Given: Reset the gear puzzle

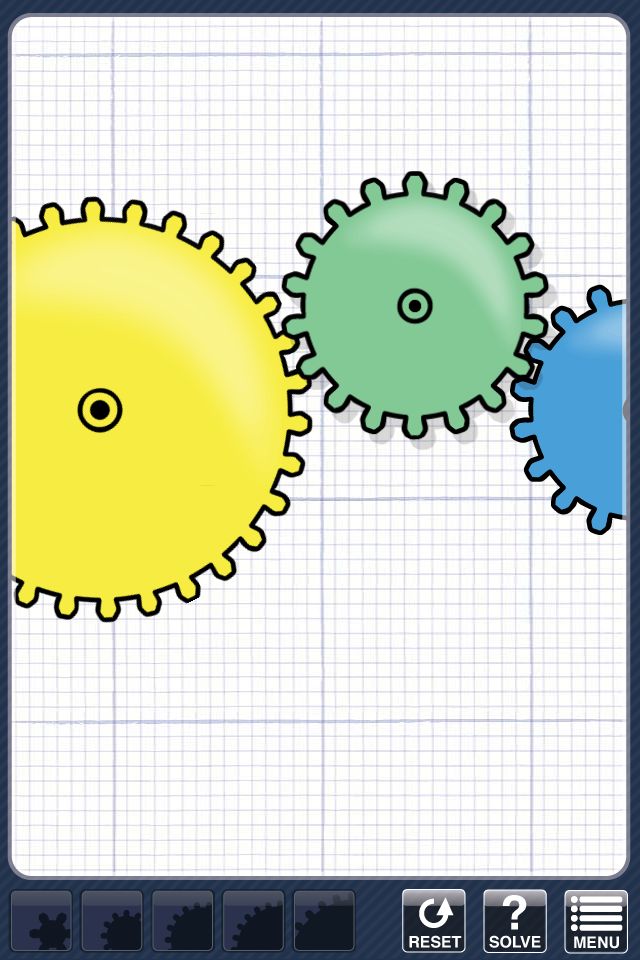Looking at the screenshot, I should click(434, 920).
